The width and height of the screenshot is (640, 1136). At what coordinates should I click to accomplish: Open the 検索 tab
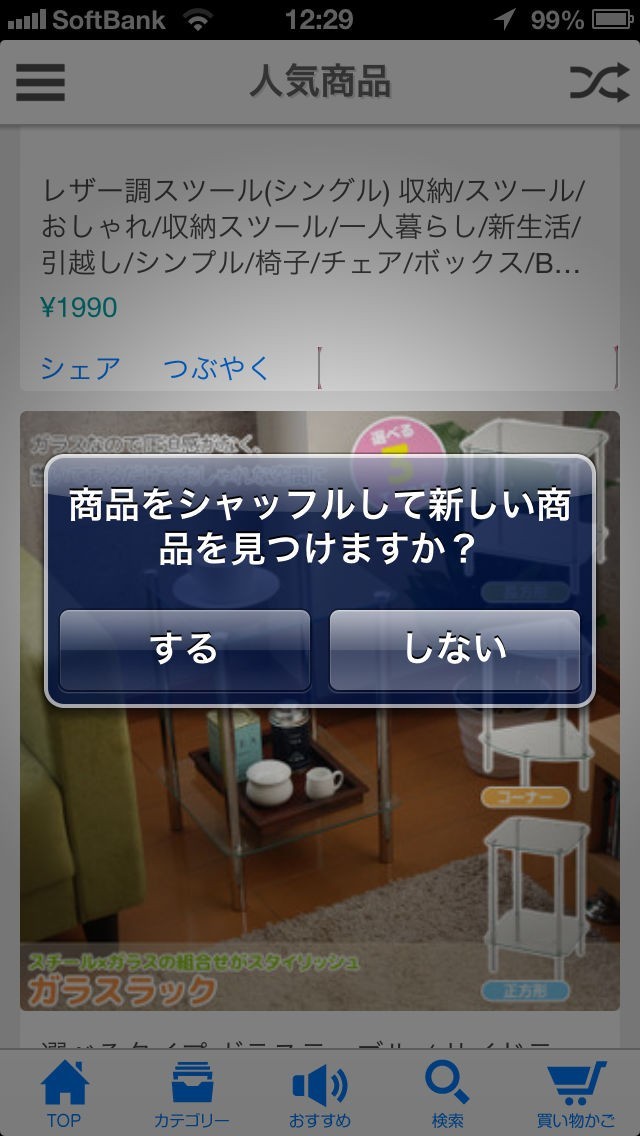tap(447, 1094)
